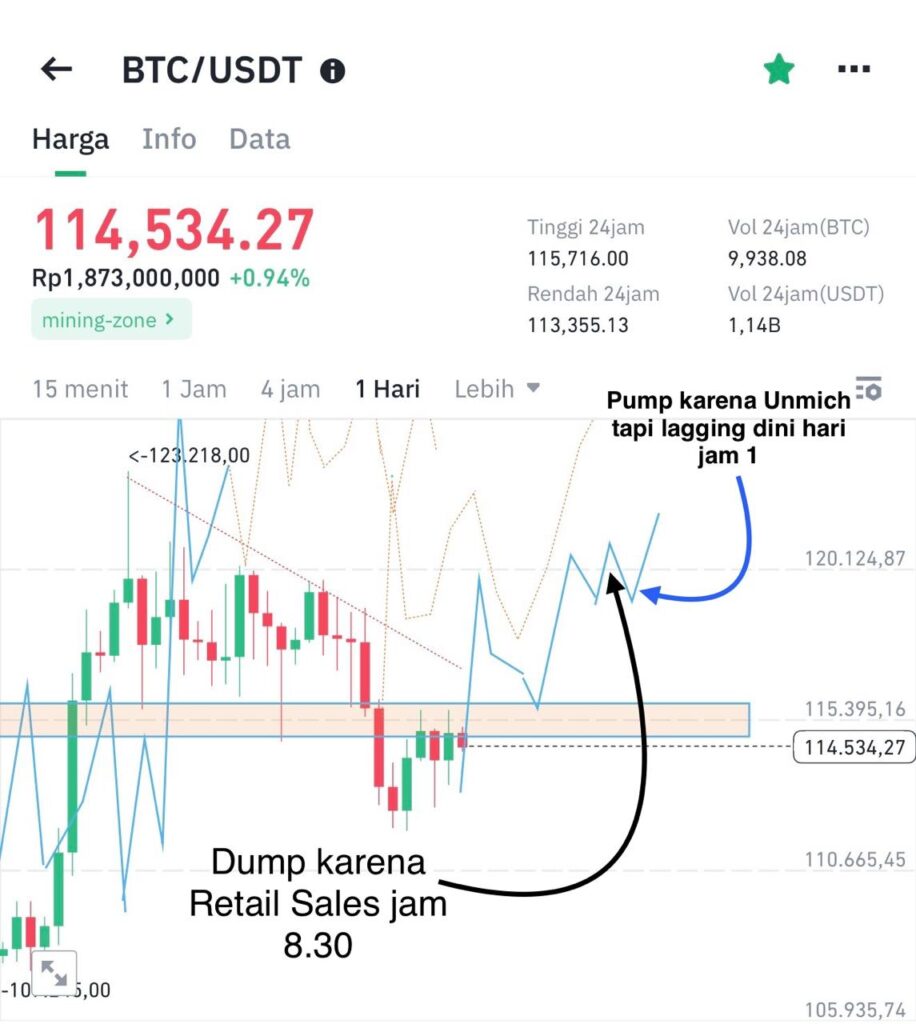The height and width of the screenshot is (1024, 916).
Task: Open the BTC/USDT info icon
Action: coord(332,71)
